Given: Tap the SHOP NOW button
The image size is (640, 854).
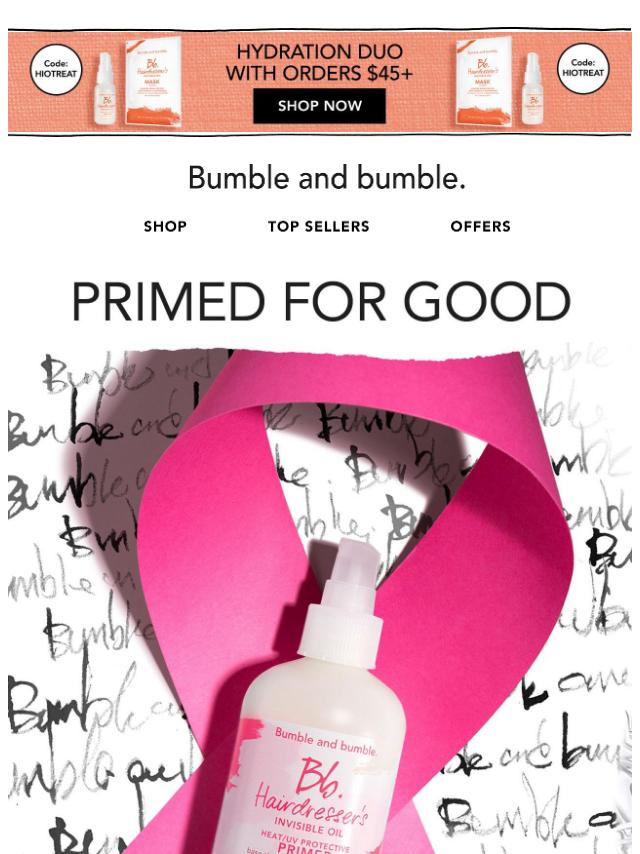Looking at the screenshot, I should 319,106.
